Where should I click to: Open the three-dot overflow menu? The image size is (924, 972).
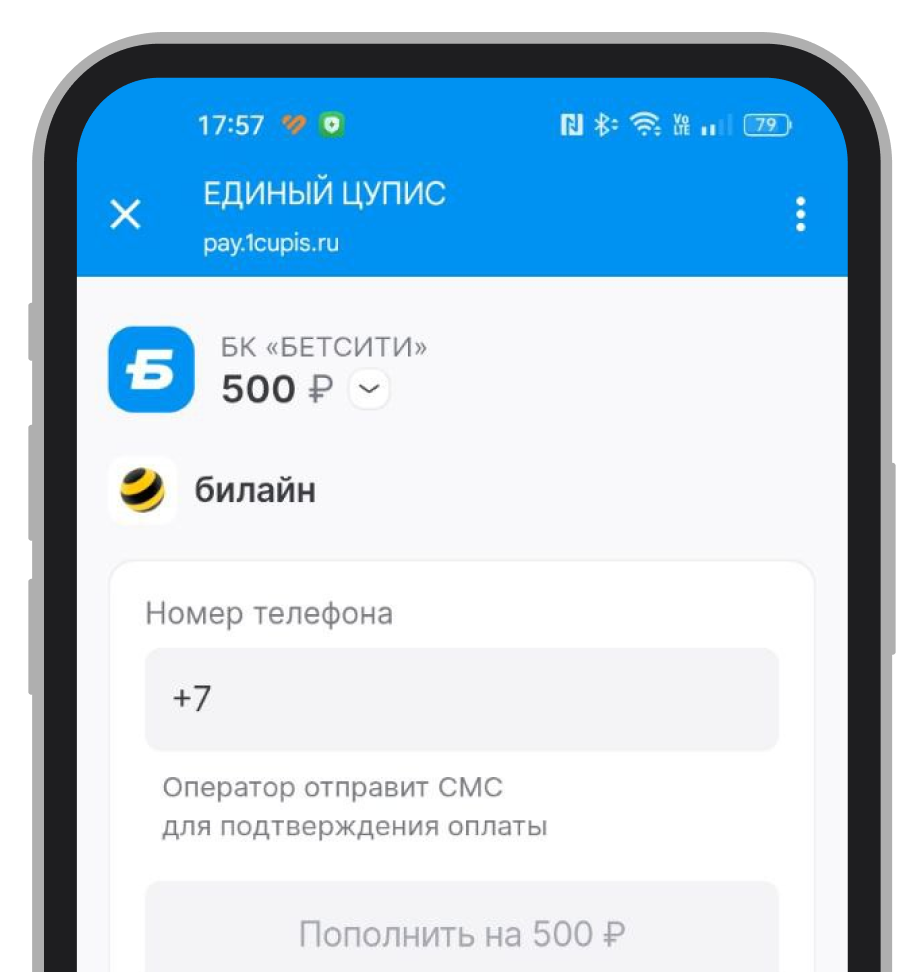(x=799, y=214)
